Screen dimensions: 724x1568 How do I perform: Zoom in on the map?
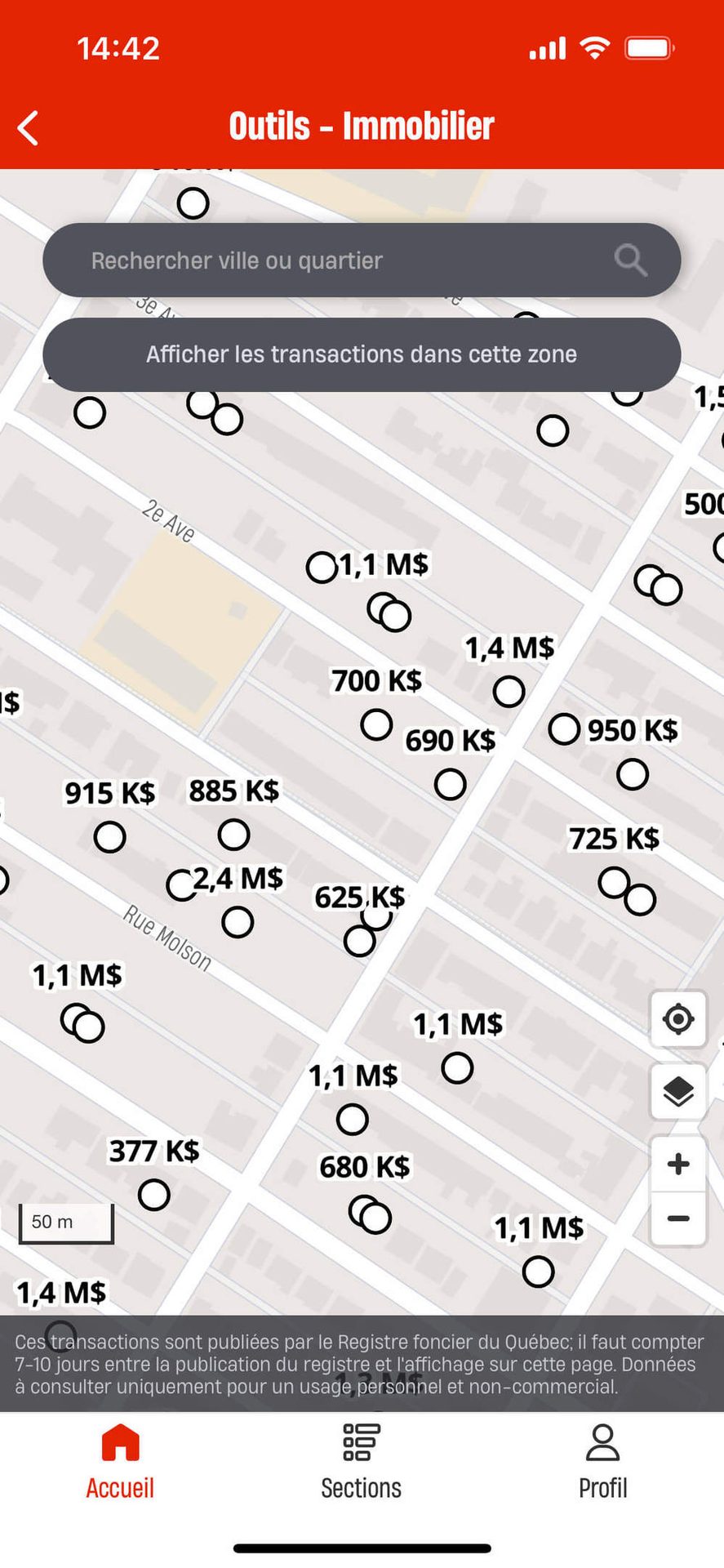[x=677, y=1164]
